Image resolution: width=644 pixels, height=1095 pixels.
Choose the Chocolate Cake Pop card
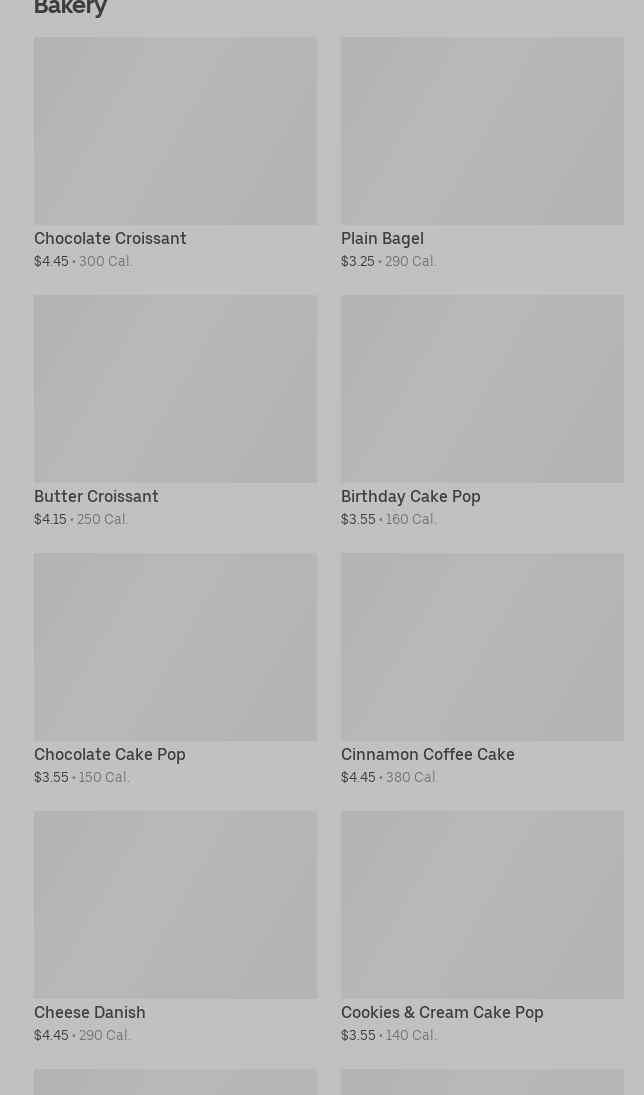175,669
